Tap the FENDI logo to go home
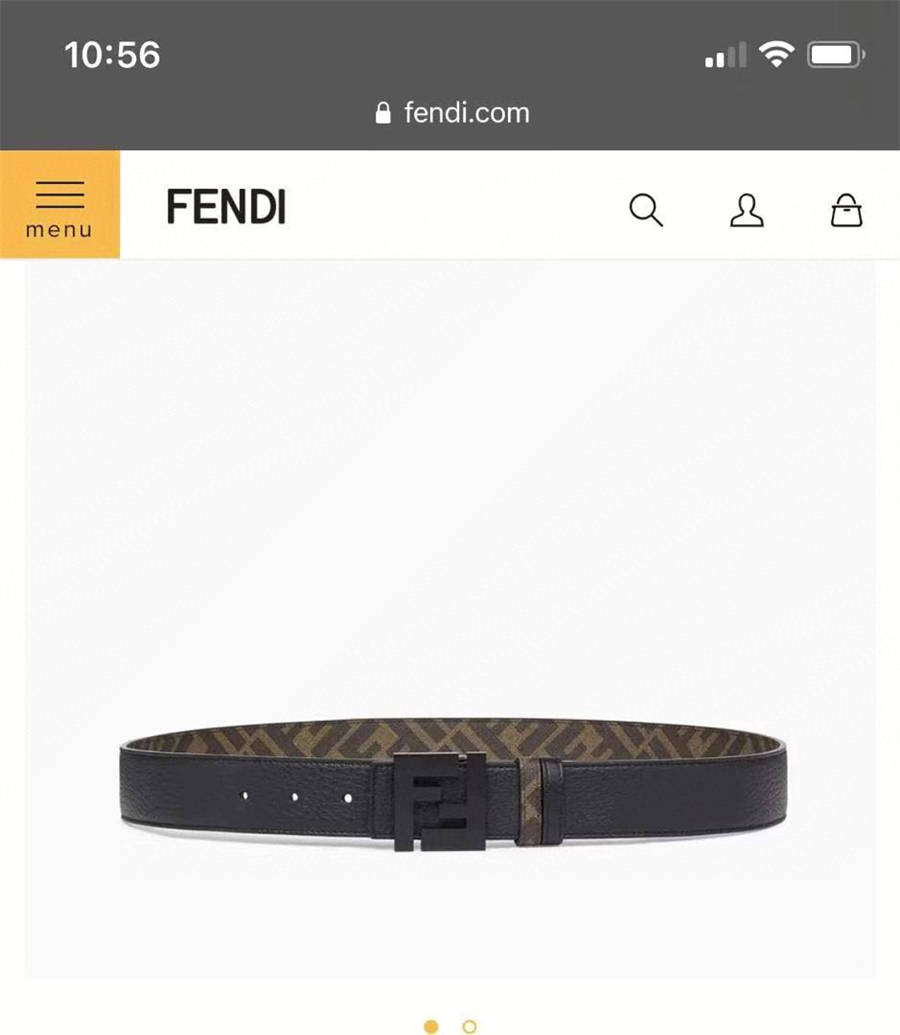Screen dimensions: 900x1035 click(x=226, y=207)
